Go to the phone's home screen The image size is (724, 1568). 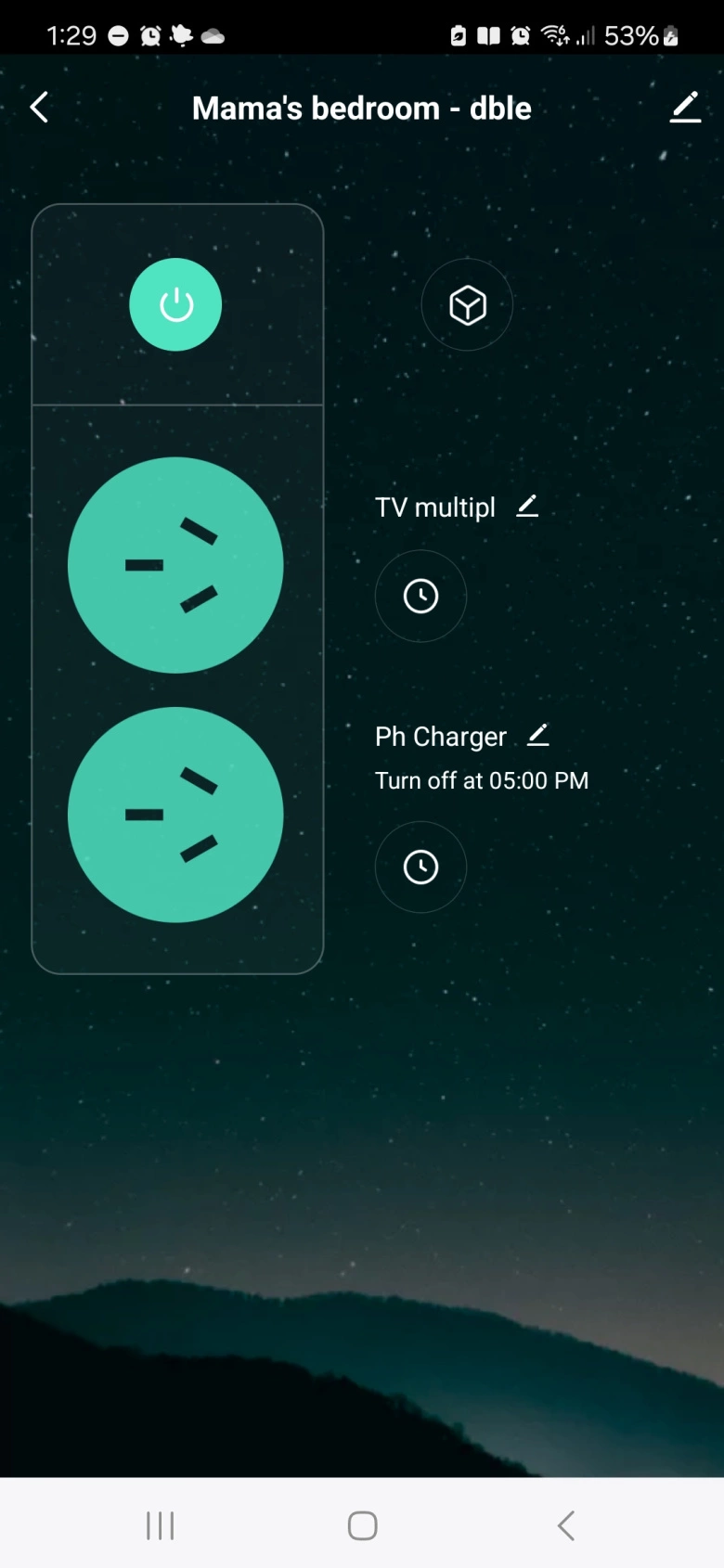(362, 1525)
